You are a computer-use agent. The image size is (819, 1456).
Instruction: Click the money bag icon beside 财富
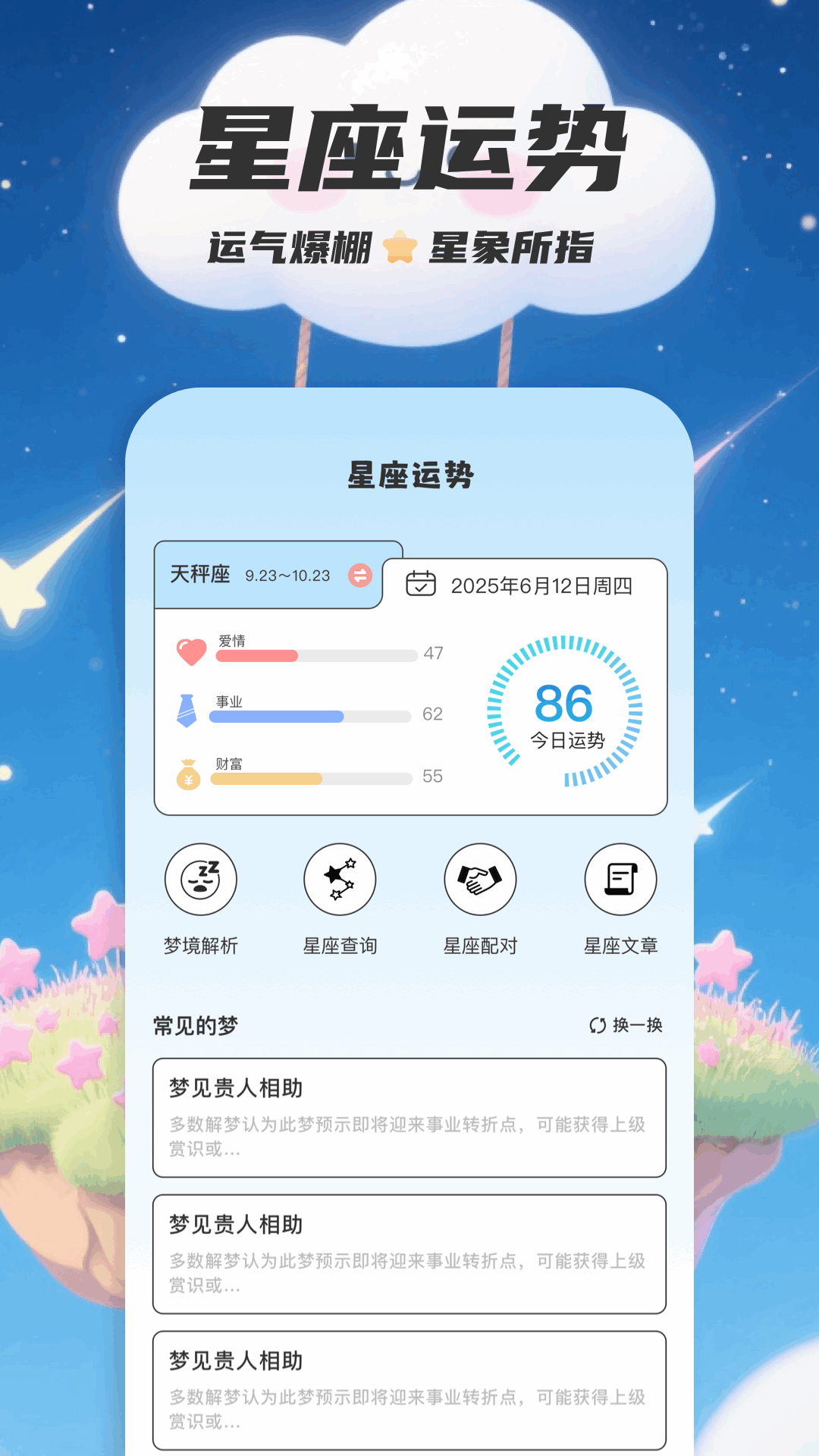pyautogui.click(x=191, y=774)
